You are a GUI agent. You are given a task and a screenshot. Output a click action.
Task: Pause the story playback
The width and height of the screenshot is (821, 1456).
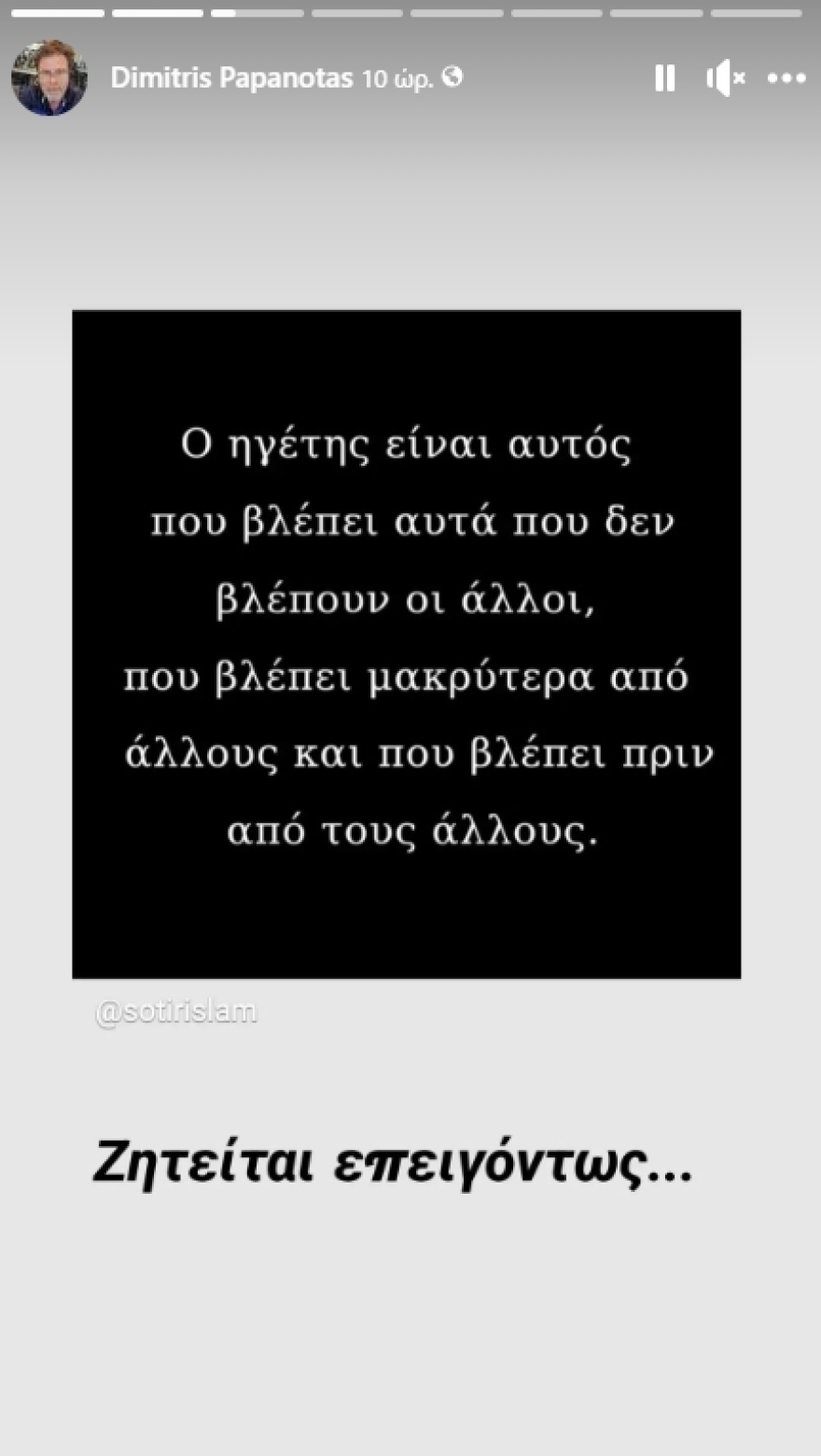point(664,78)
